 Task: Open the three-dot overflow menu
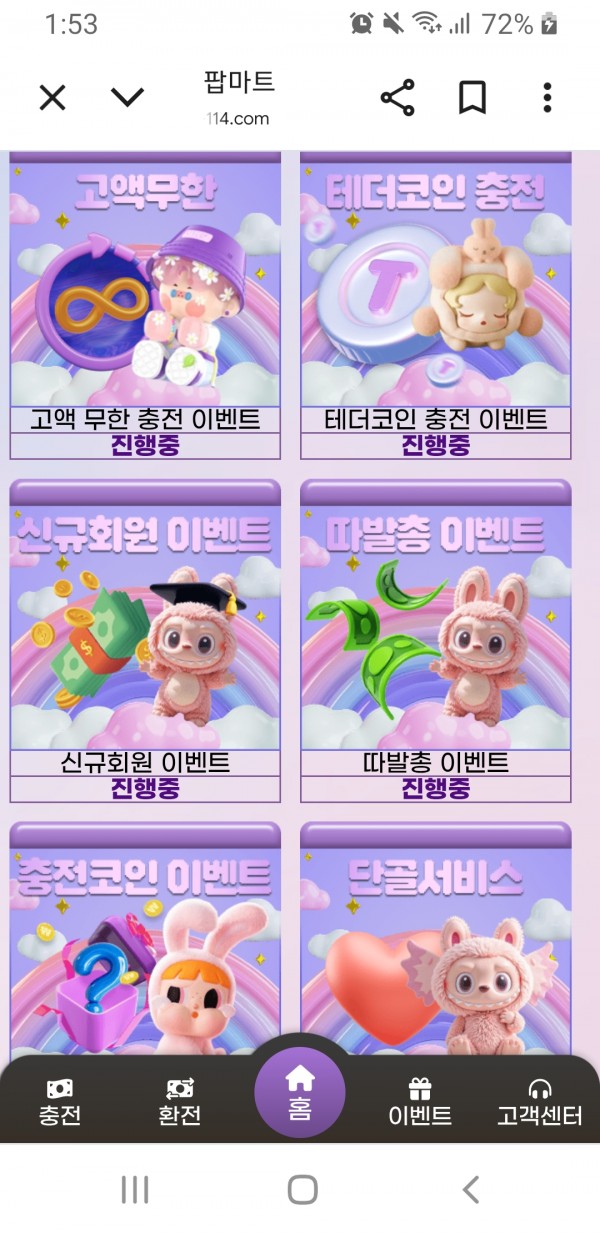(547, 97)
